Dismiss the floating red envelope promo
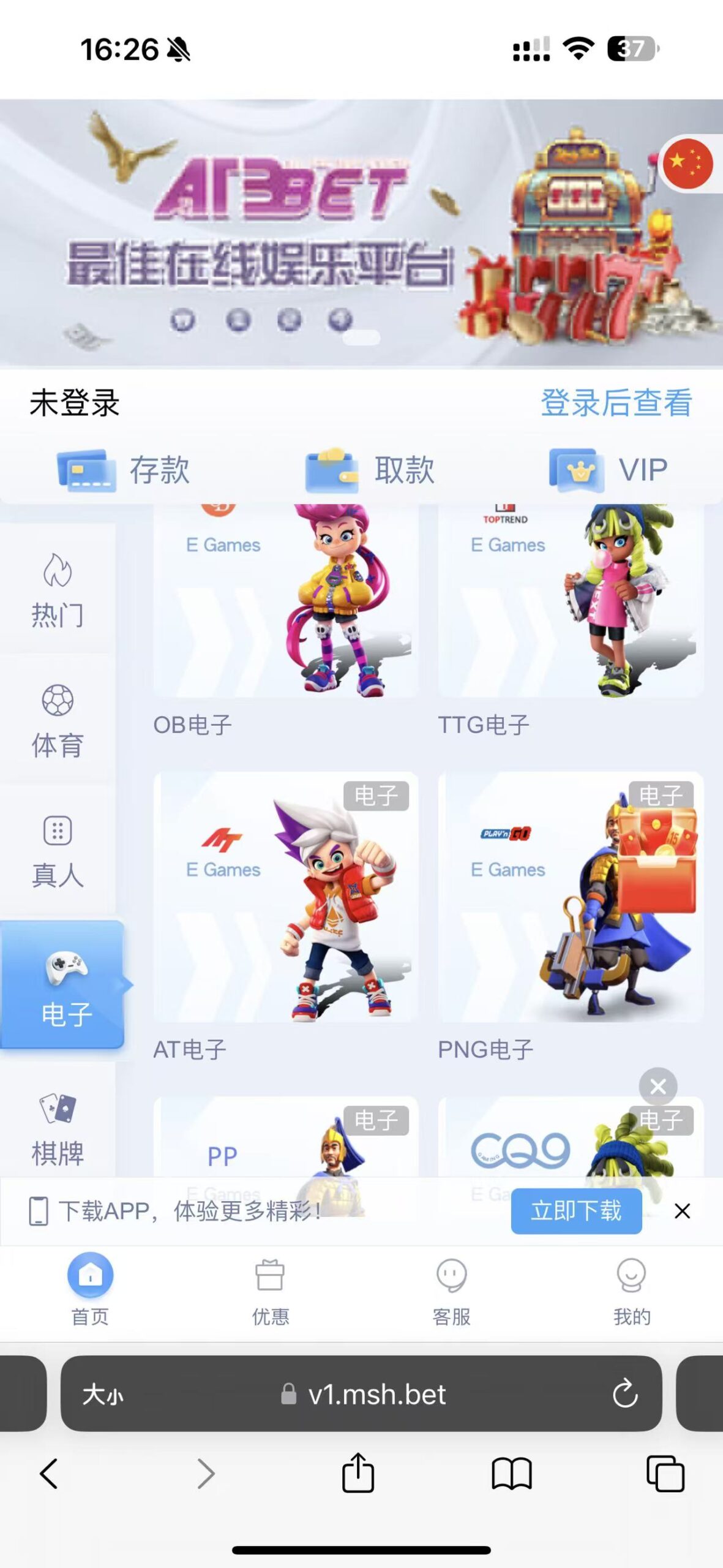This screenshot has height=1568, width=723. [x=658, y=1087]
